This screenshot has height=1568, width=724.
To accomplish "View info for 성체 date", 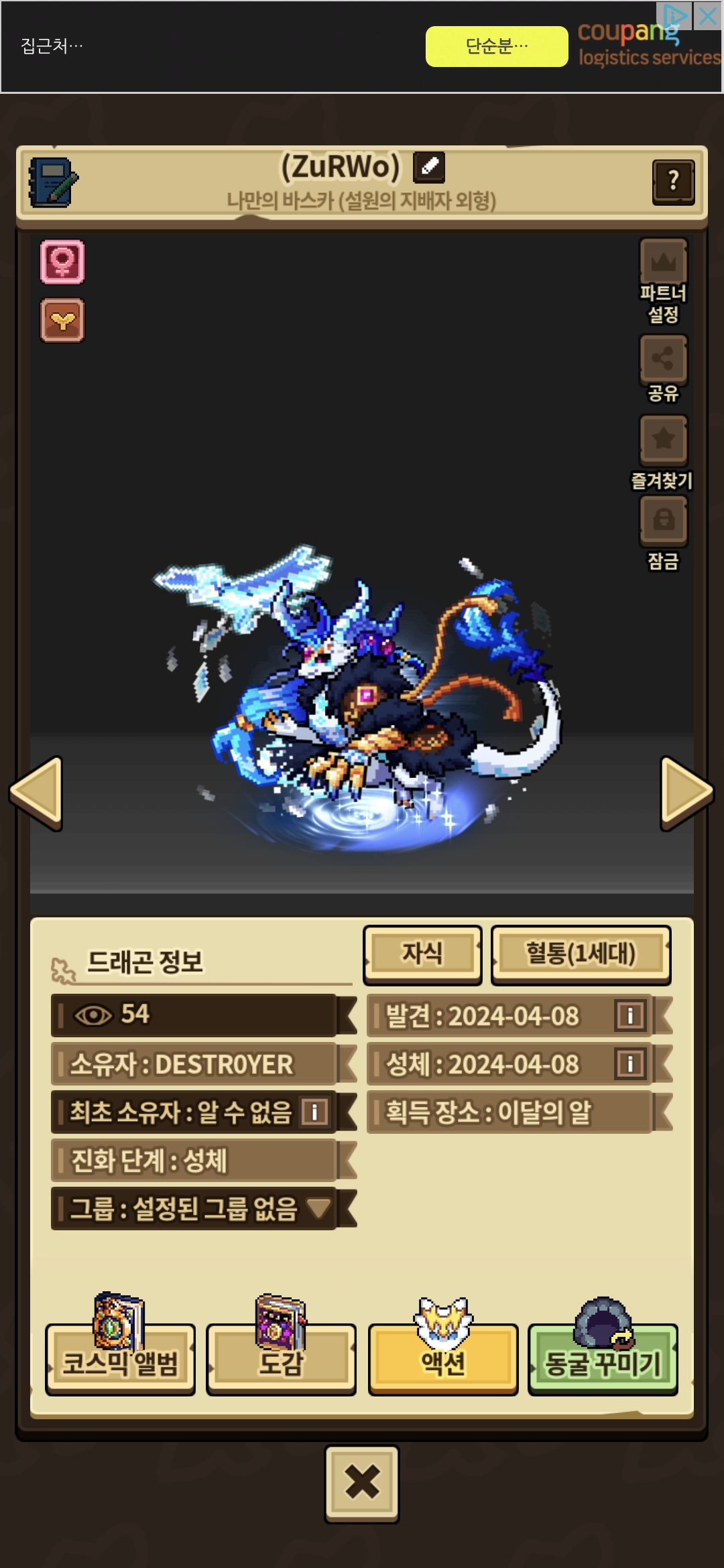I will (x=630, y=1063).
